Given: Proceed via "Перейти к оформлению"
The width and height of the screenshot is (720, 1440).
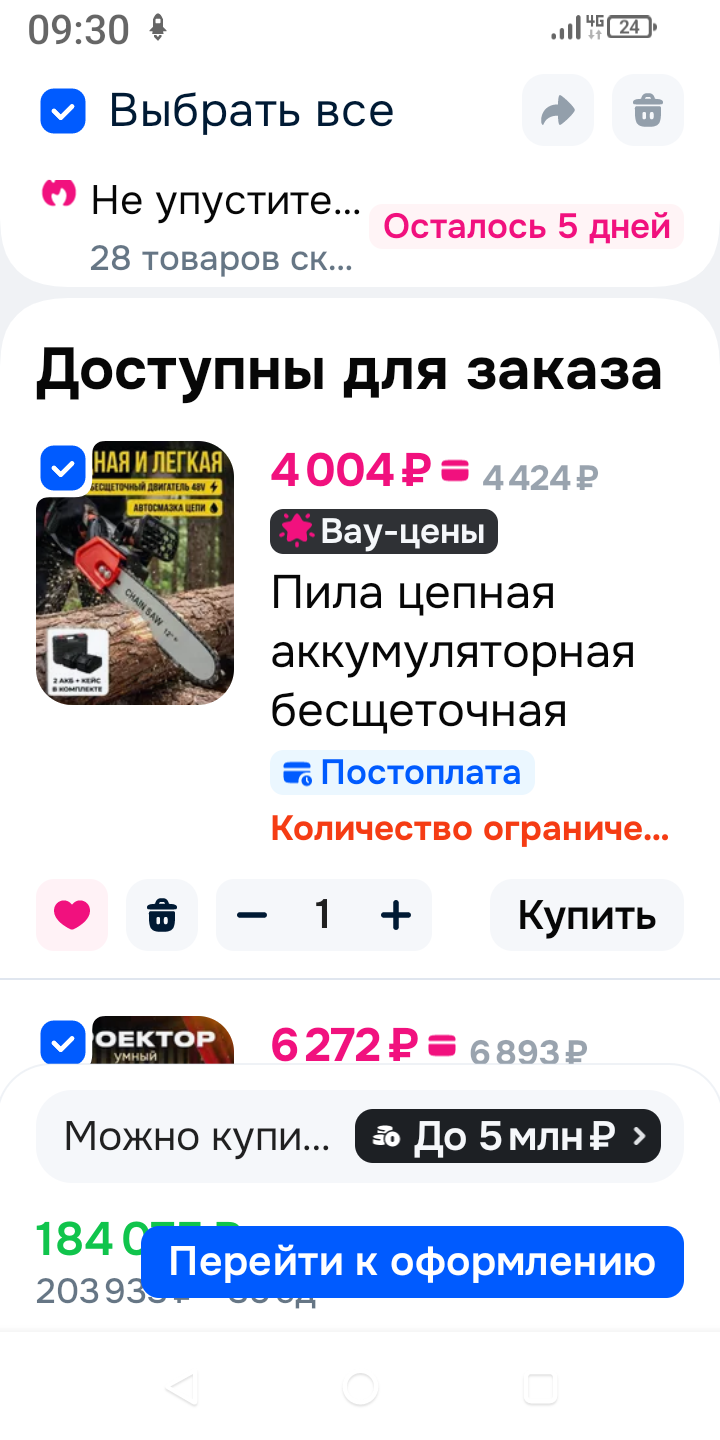Looking at the screenshot, I should tap(412, 1262).
